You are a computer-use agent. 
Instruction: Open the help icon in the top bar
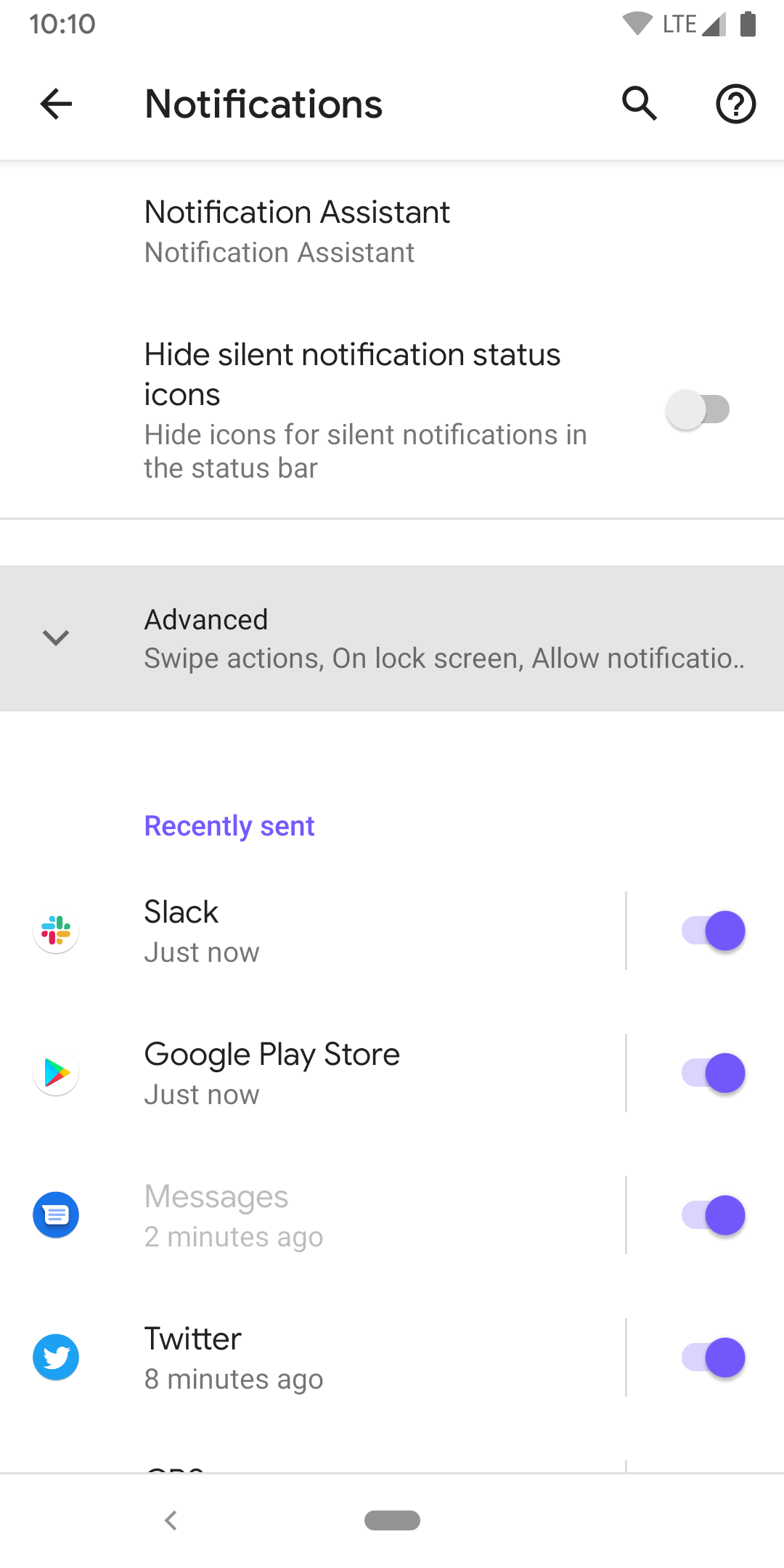pos(735,104)
